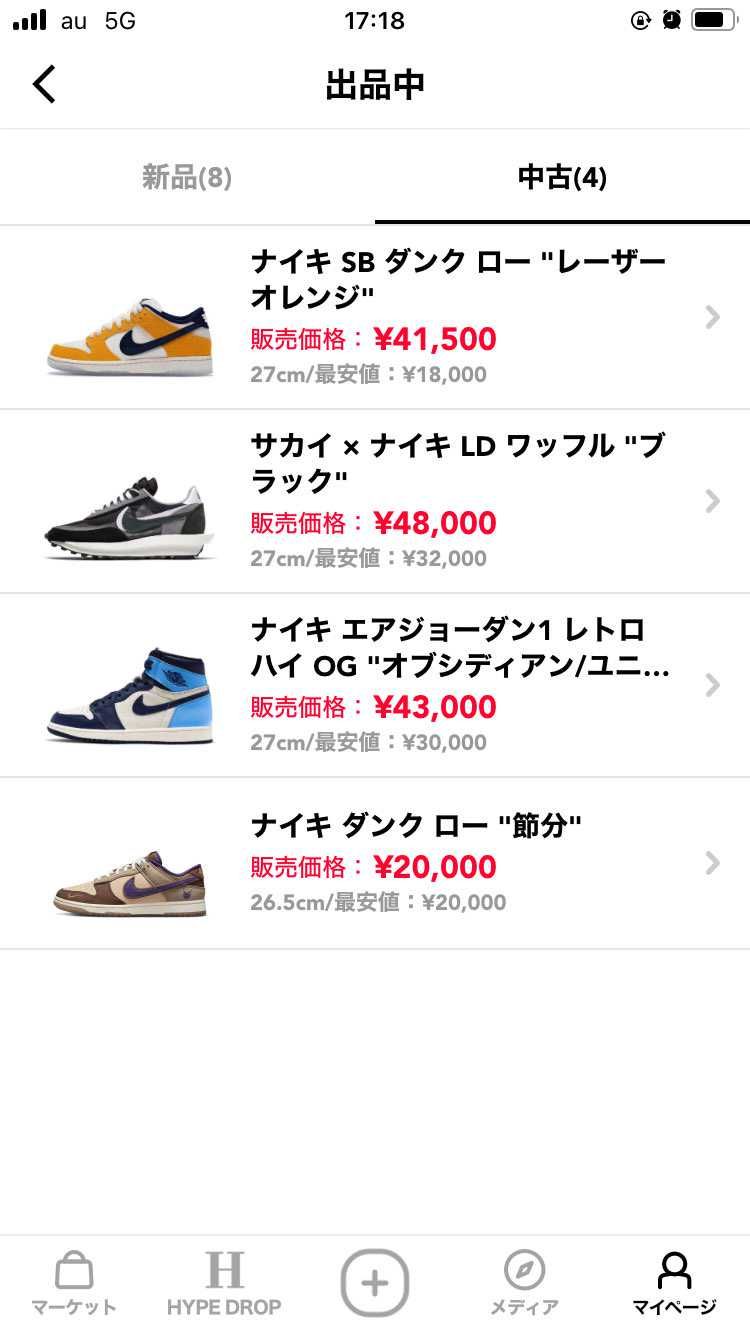The width and height of the screenshot is (750, 1334).
Task: Expand the Nike SB ダンク ロー listing chevron
Action: pos(712,317)
